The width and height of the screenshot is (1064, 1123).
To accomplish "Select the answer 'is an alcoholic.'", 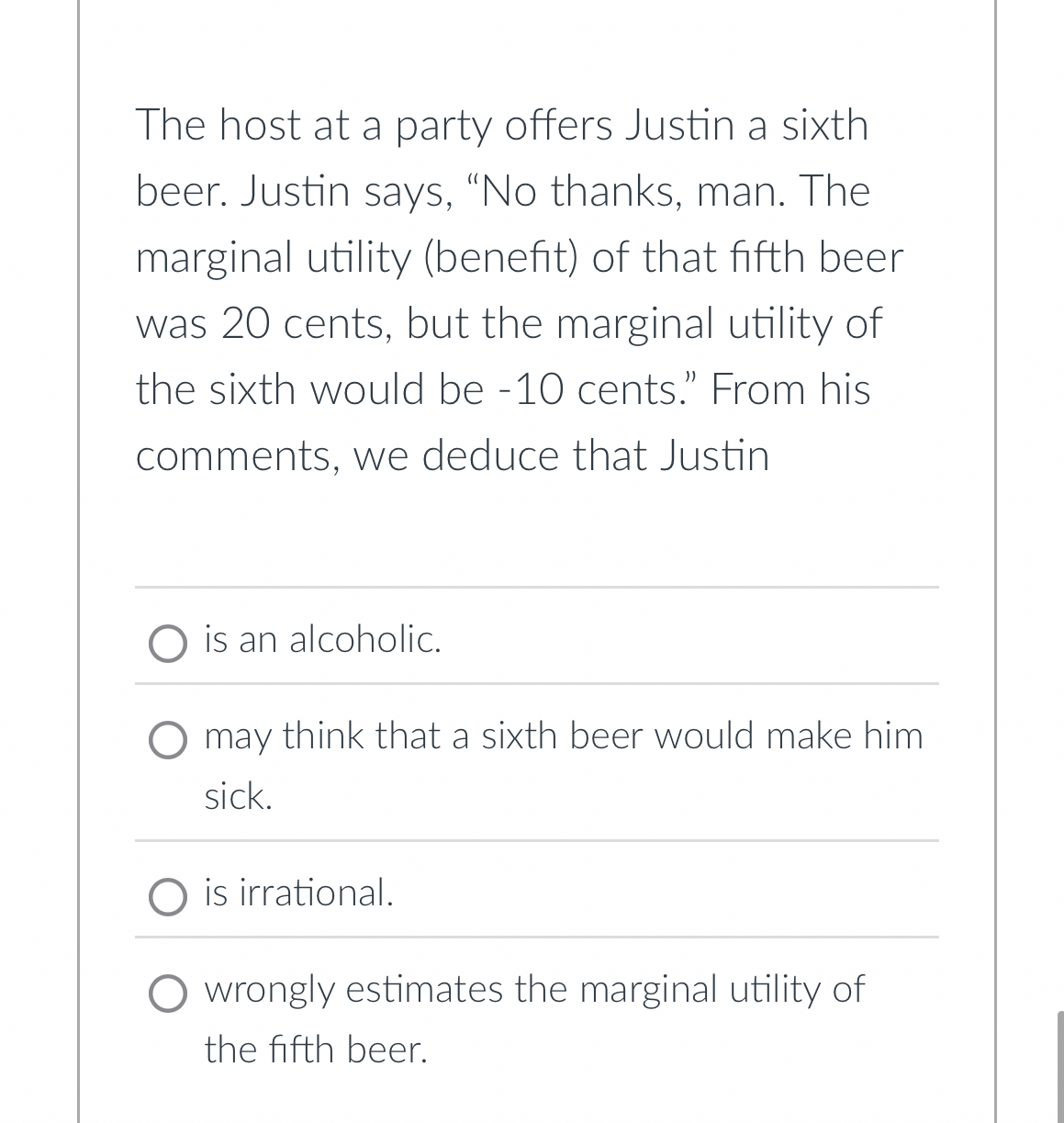I will [x=167, y=644].
